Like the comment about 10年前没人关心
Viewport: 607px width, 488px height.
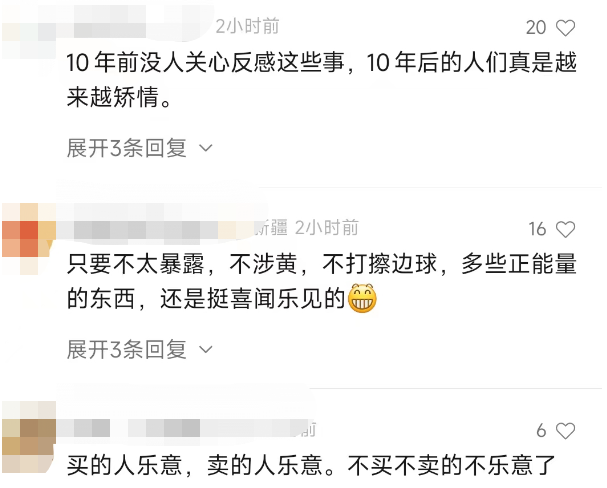click(x=566, y=28)
